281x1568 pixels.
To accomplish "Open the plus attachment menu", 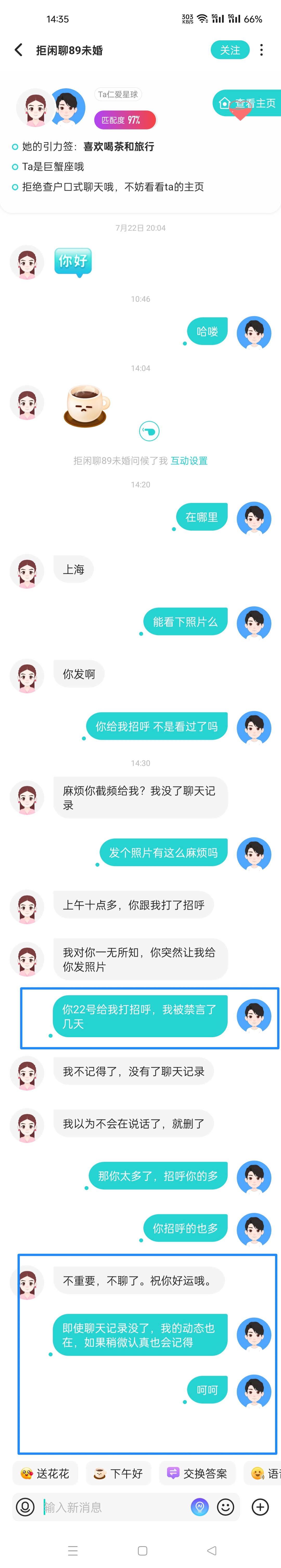I will coord(260,1507).
